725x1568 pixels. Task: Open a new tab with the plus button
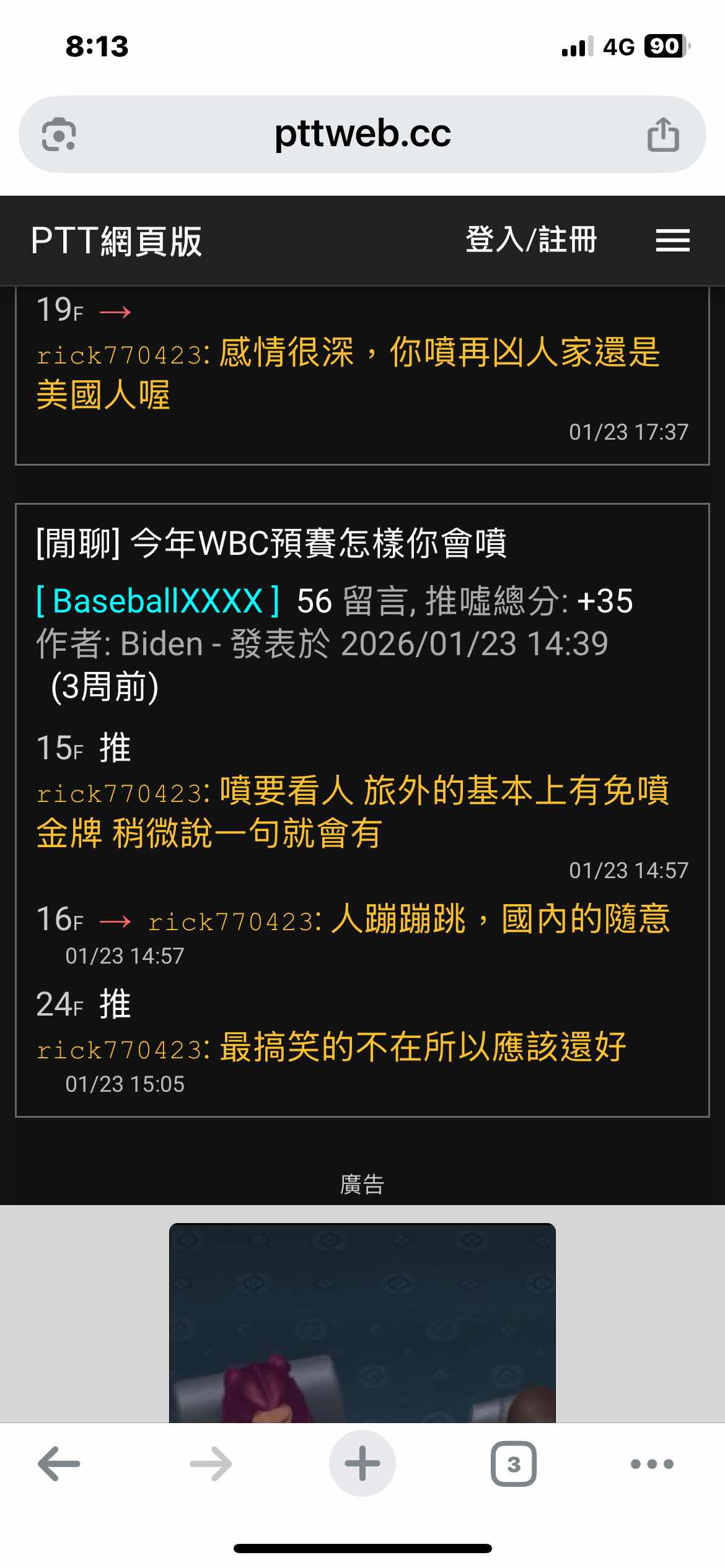[x=362, y=1464]
